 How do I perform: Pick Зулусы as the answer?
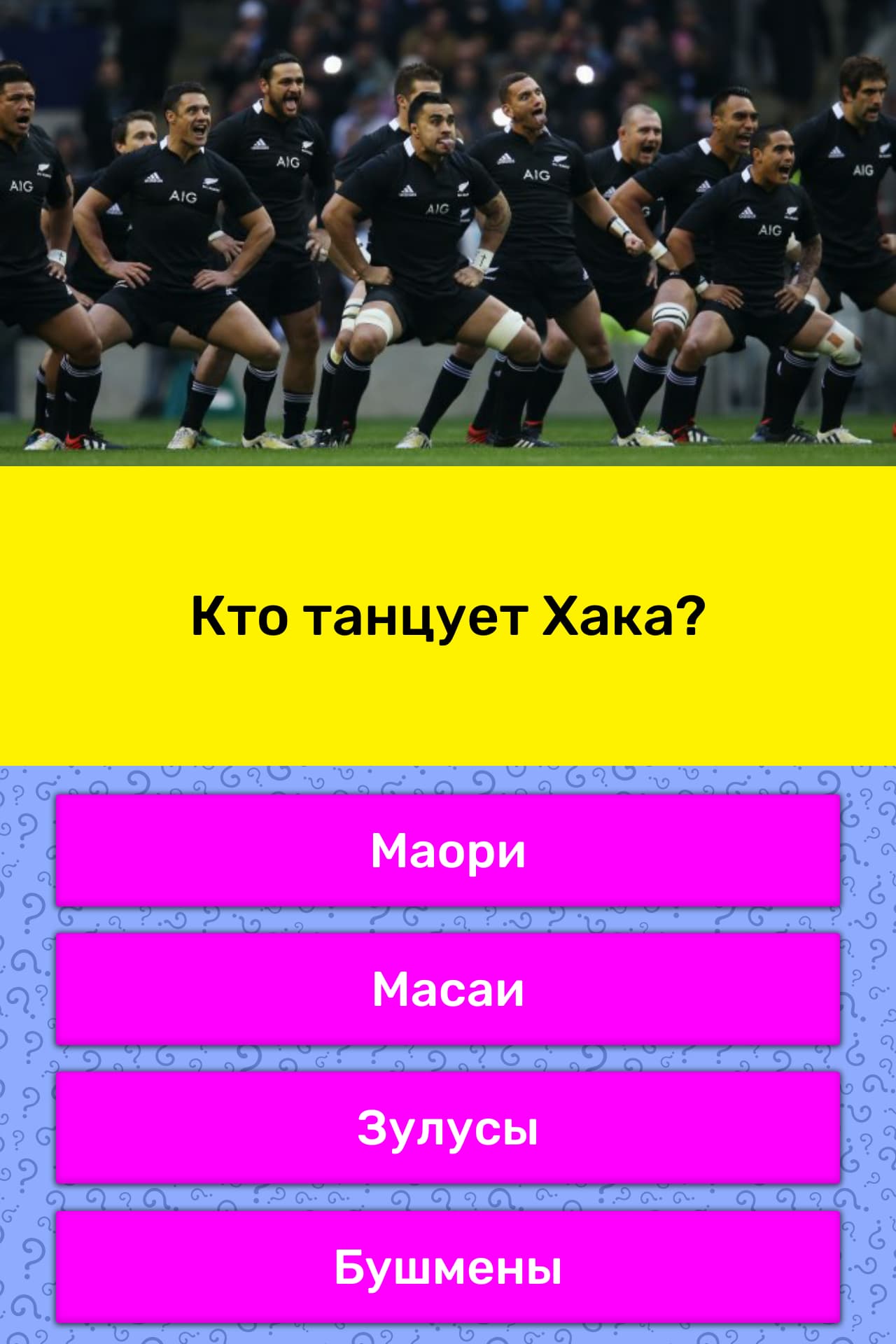[448, 1128]
